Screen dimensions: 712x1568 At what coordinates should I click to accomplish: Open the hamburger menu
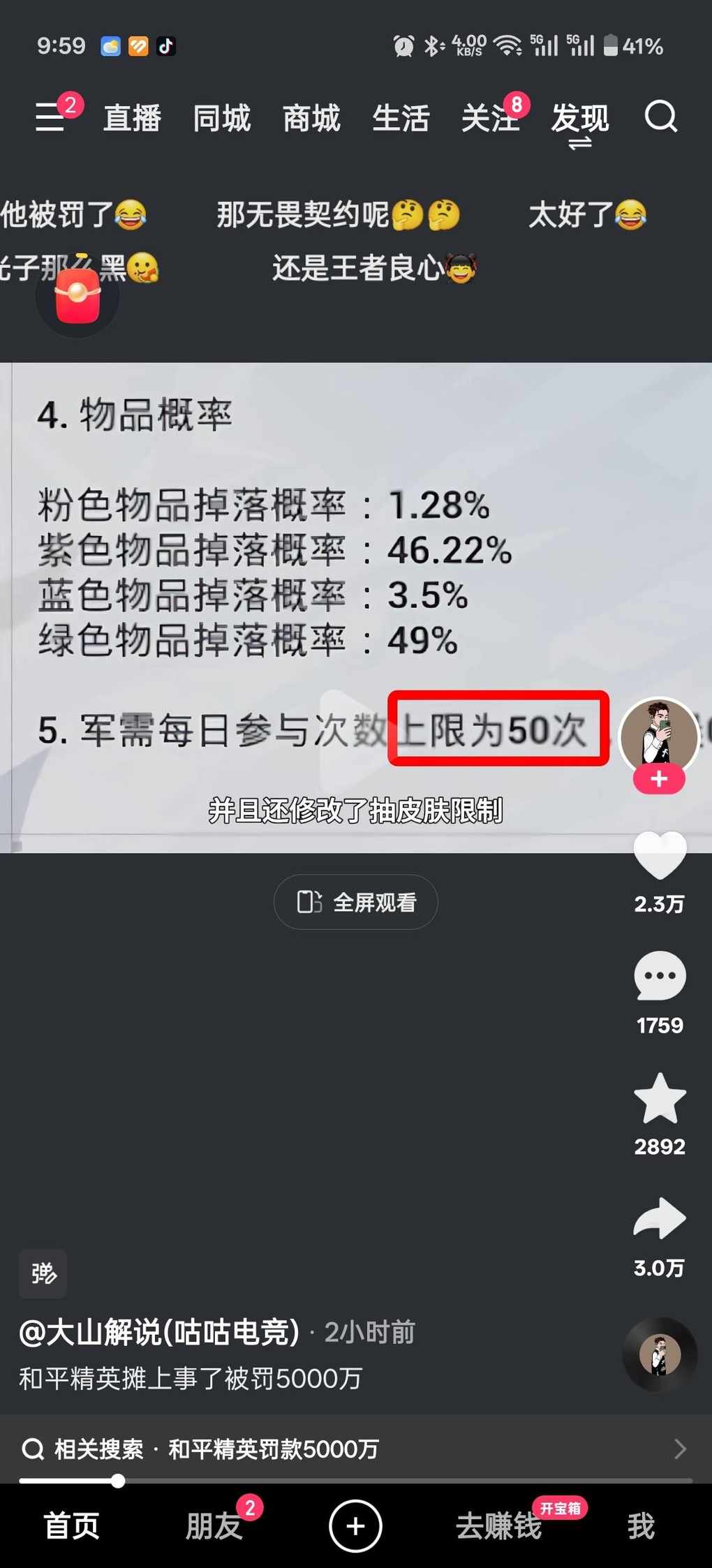click(51, 117)
